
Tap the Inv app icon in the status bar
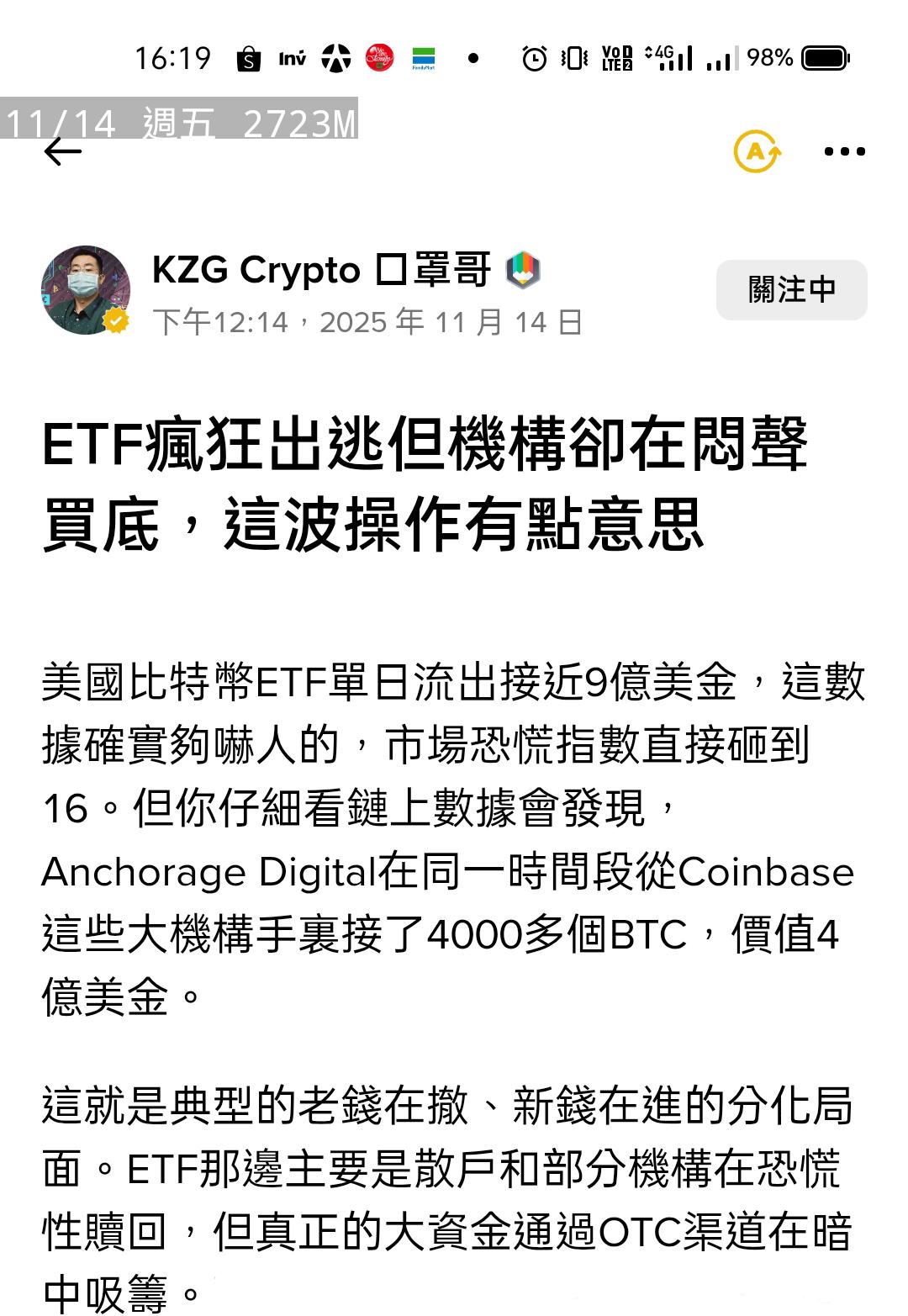click(289, 58)
